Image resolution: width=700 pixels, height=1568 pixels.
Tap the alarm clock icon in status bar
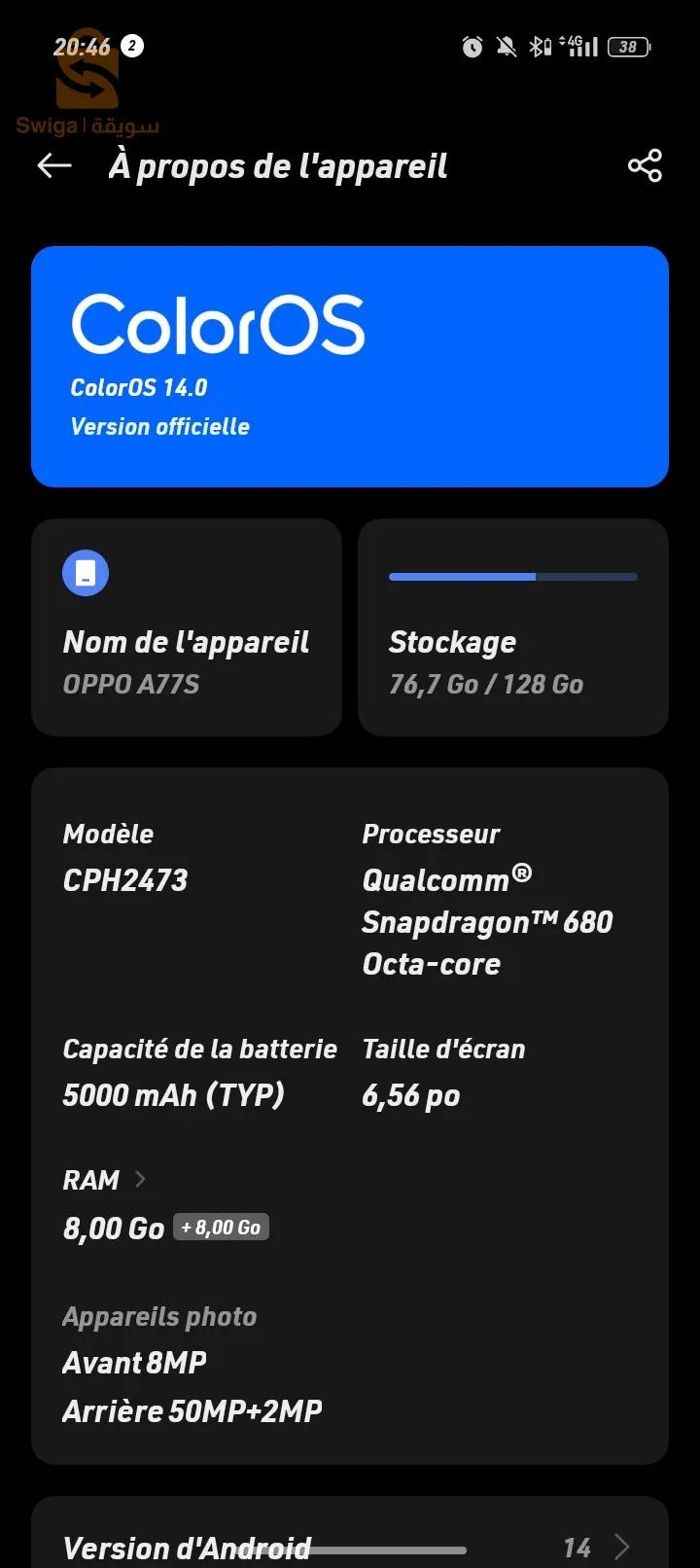[x=471, y=46]
